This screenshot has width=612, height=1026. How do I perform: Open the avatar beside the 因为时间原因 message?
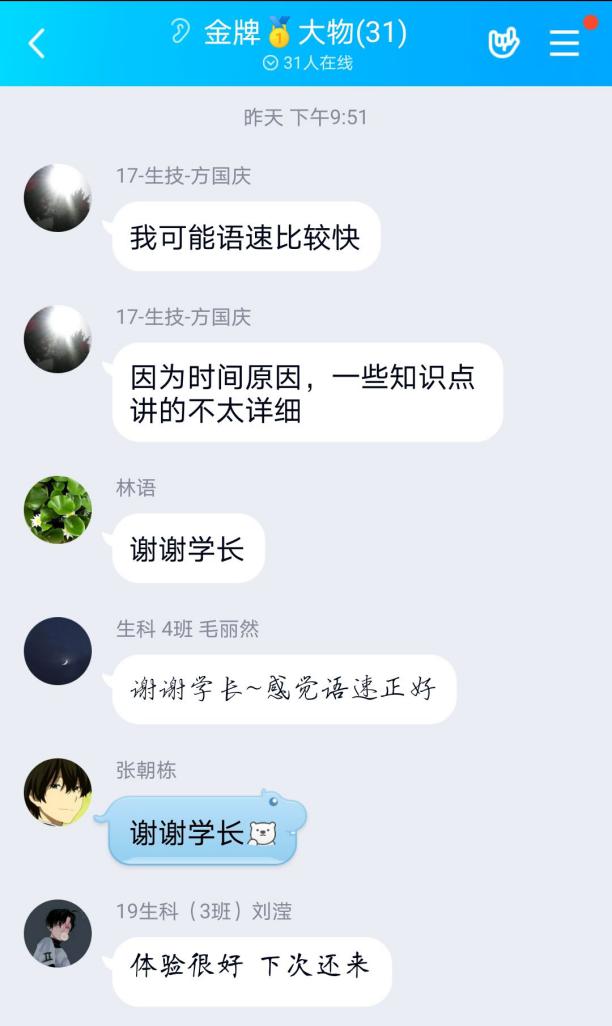point(58,339)
